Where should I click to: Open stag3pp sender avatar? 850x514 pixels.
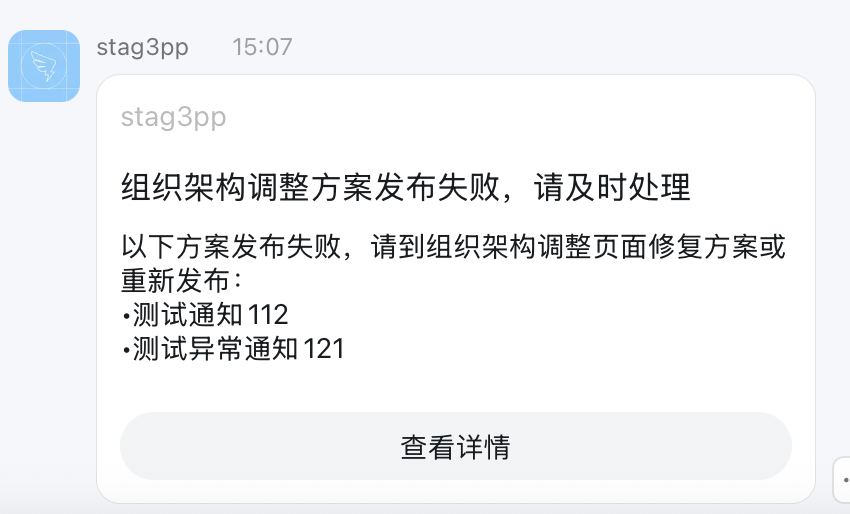click(44, 66)
